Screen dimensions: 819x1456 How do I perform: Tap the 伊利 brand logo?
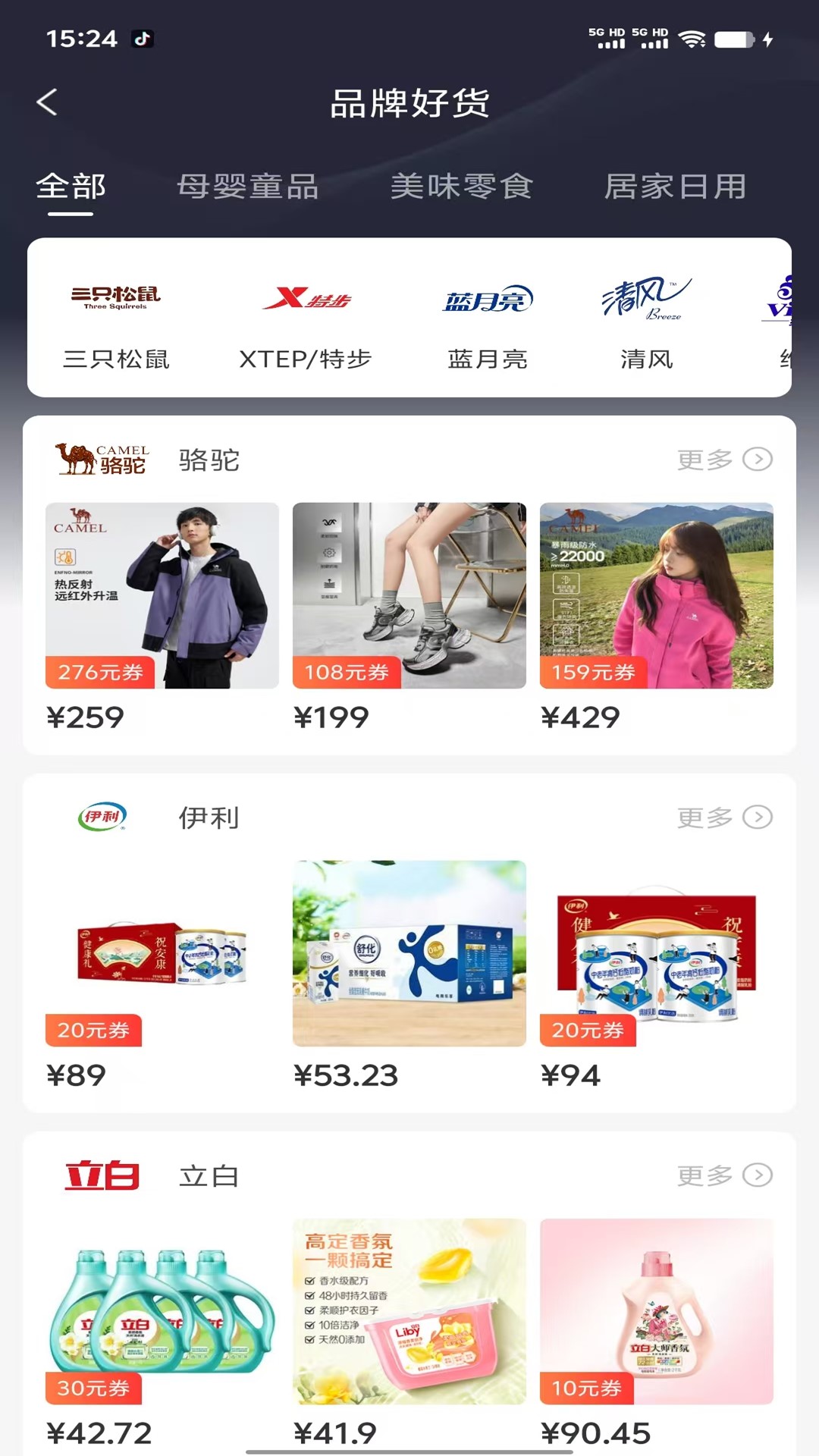tap(103, 817)
